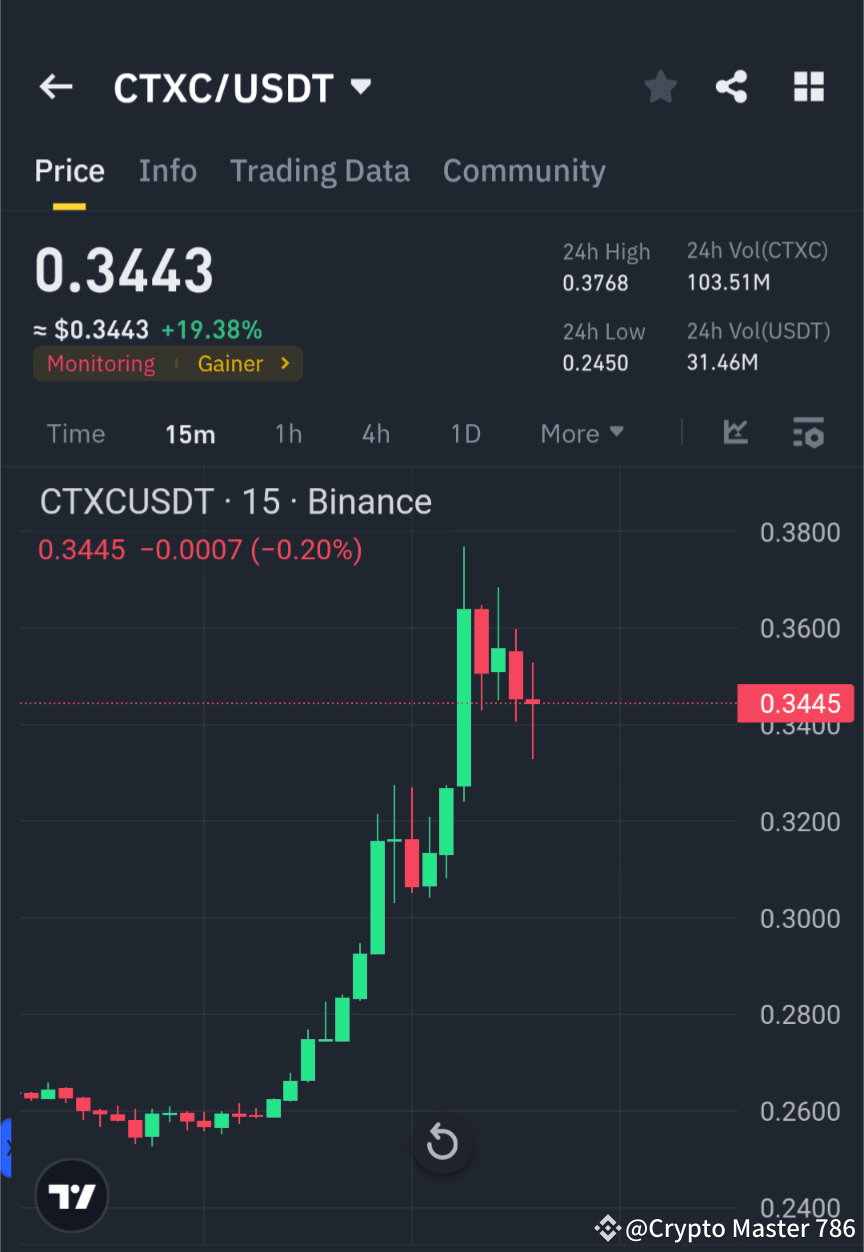Add CTXC/USDT to favorites via star icon
Image resolution: width=864 pixels, height=1252 pixels.
pyautogui.click(x=660, y=86)
